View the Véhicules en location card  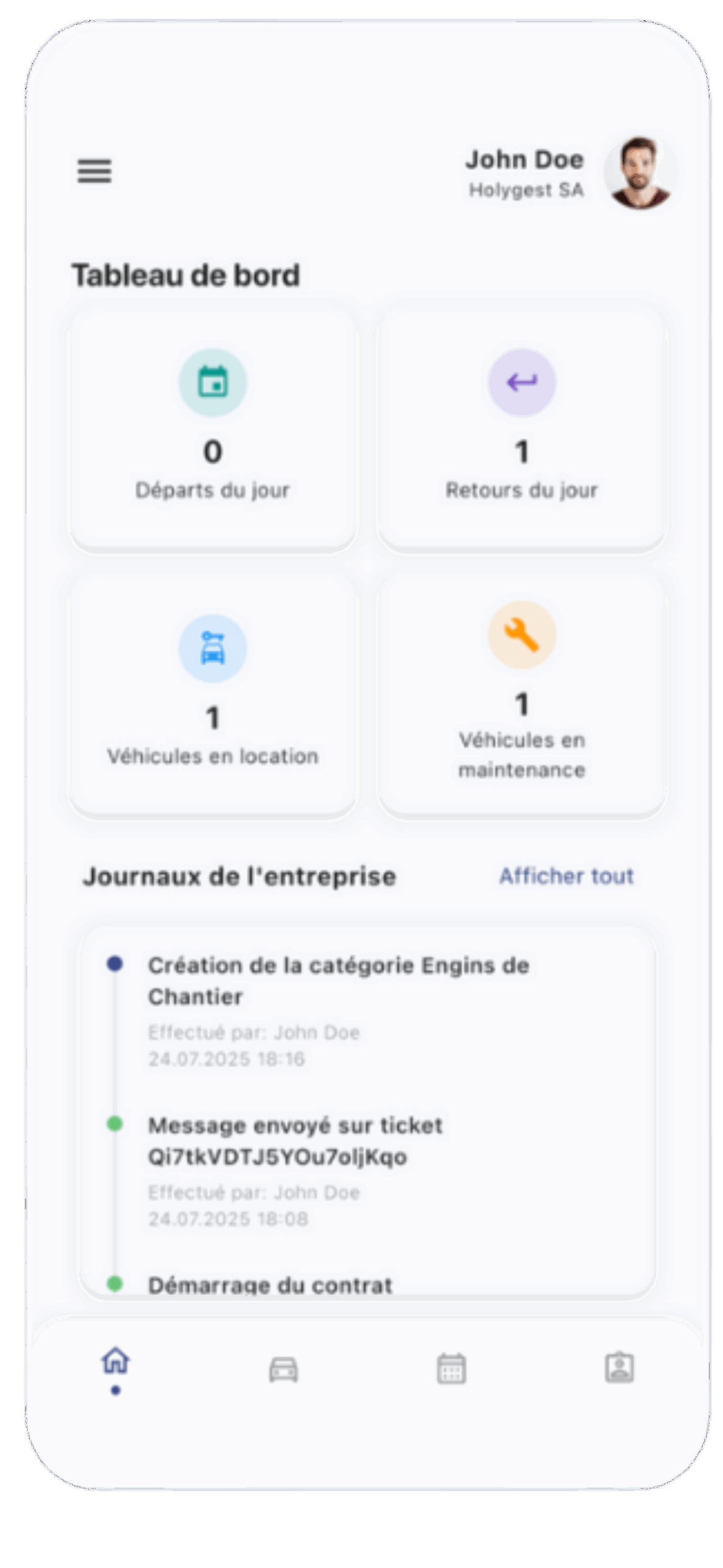[x=212, y=695]
